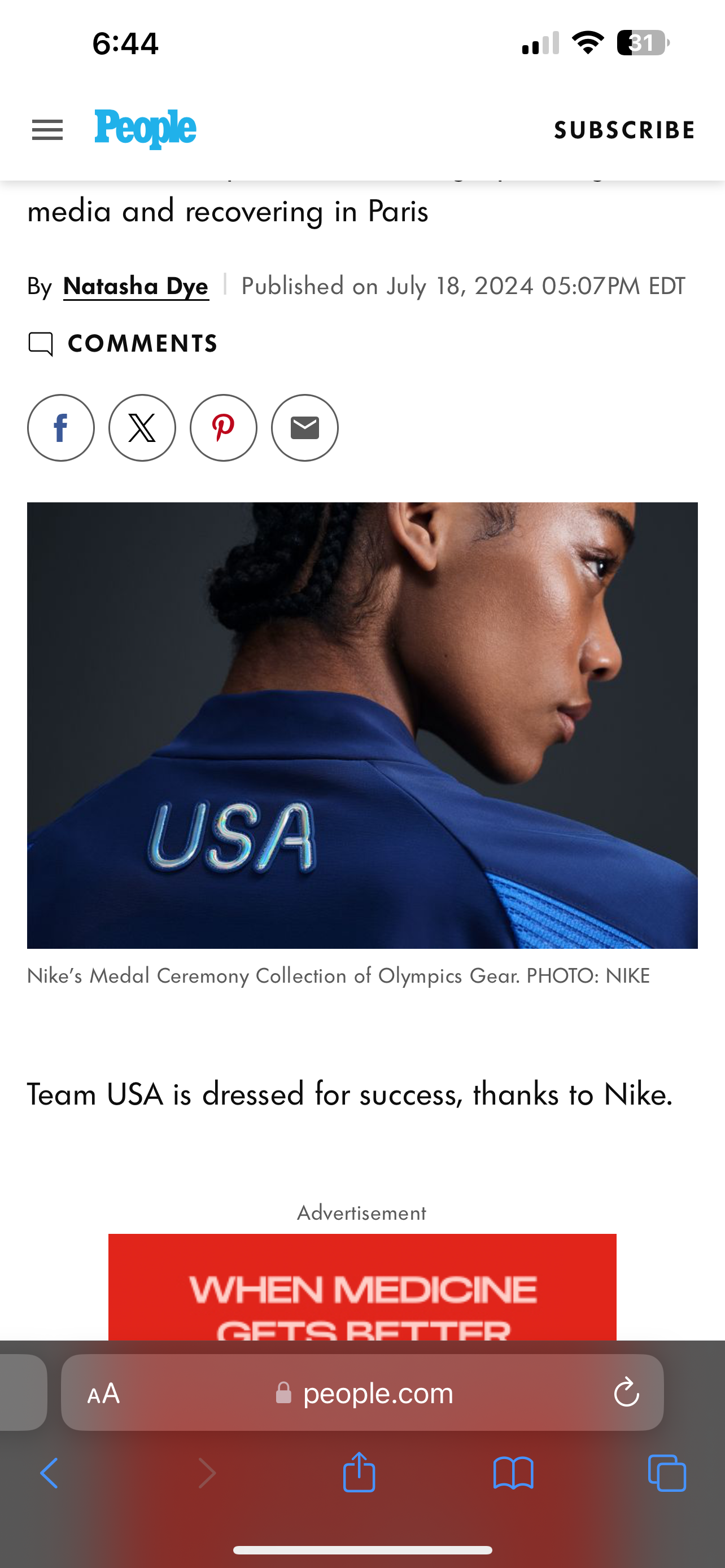Image resolution: width=725 pixels, height=1568 pixels.
Task: Go back to the previous page
Action: point(49,1474)
